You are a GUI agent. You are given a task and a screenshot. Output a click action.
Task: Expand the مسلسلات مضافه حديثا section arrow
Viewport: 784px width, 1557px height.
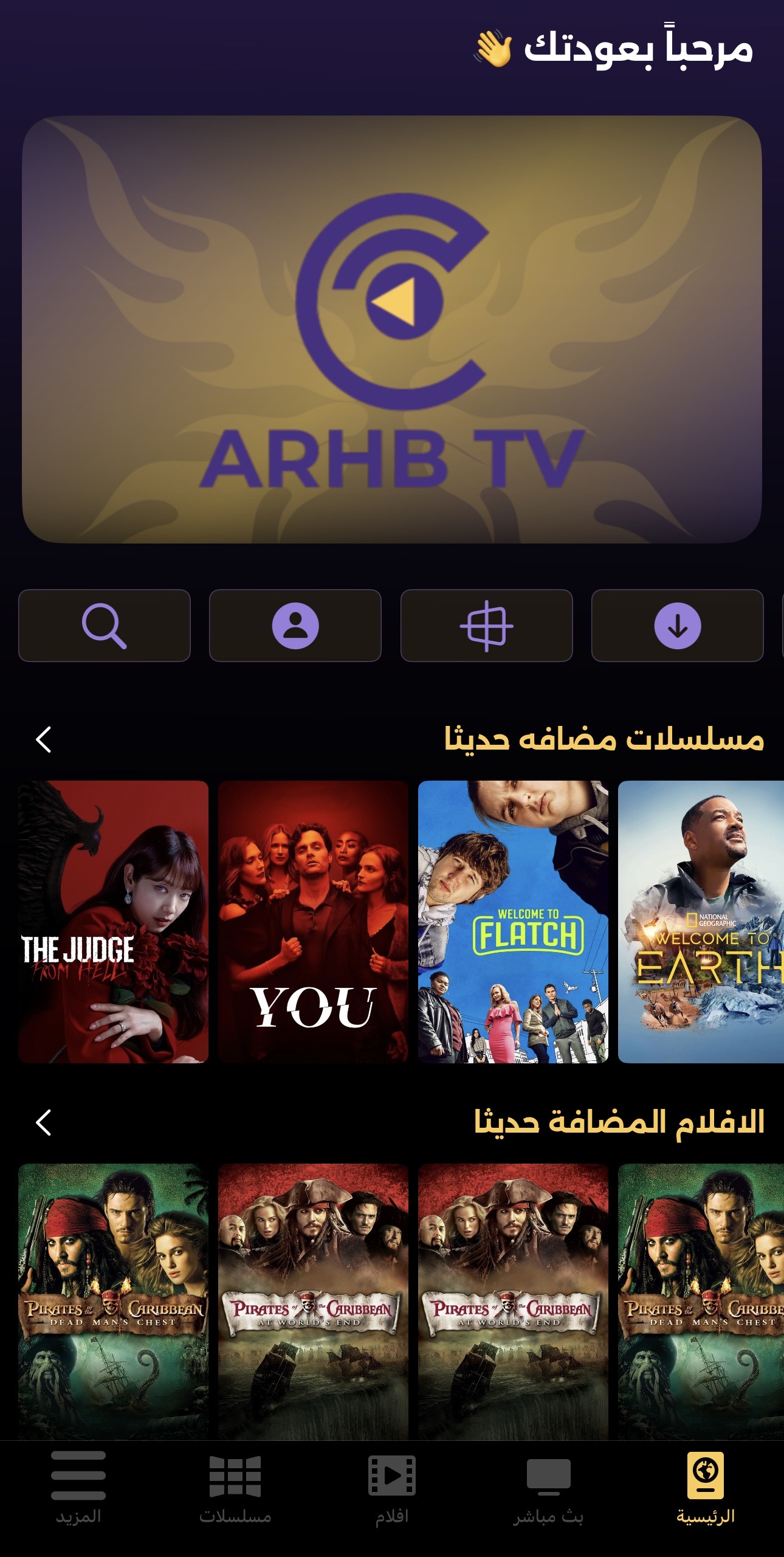coord(44,739)
